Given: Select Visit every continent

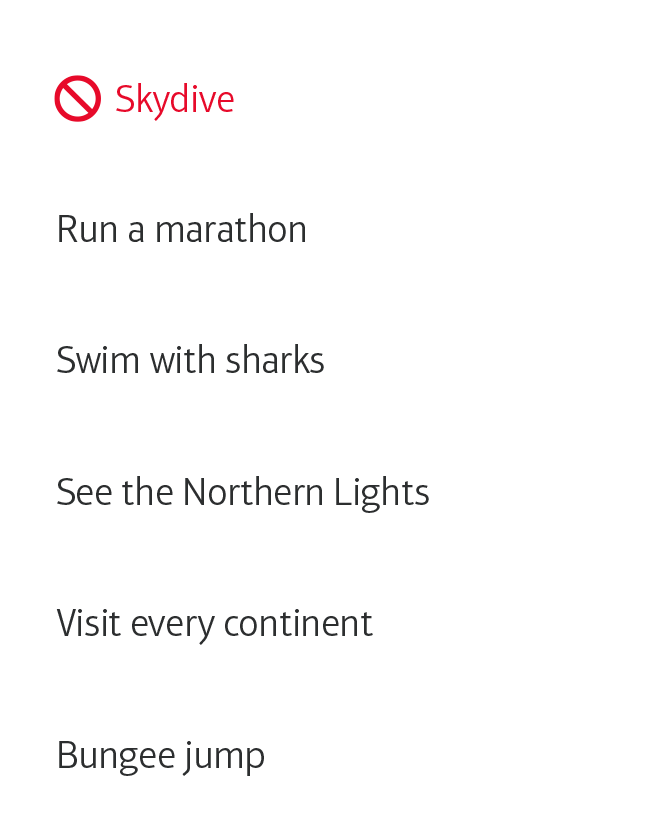Looking at the screenshot, I should 214,623.
